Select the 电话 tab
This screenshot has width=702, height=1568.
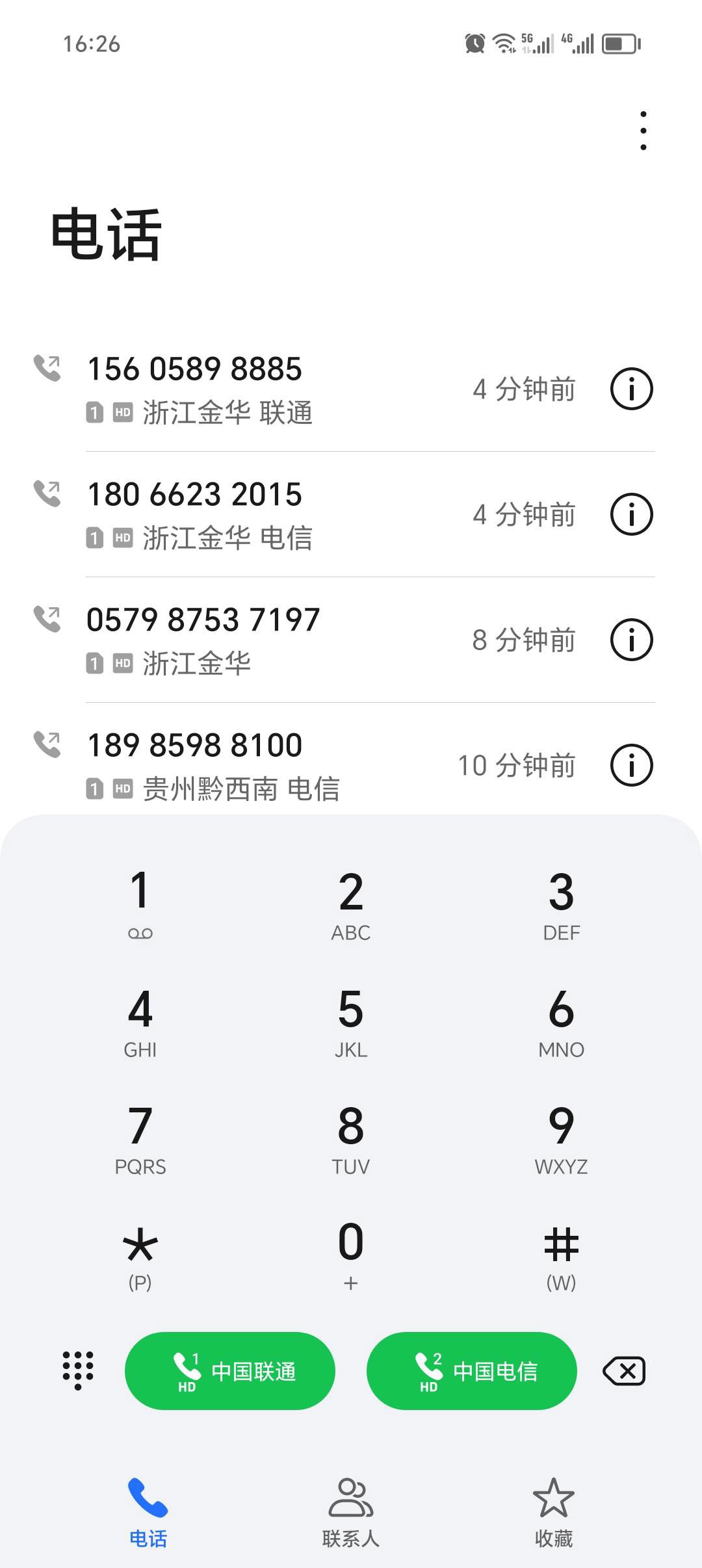pos(148,1512)
